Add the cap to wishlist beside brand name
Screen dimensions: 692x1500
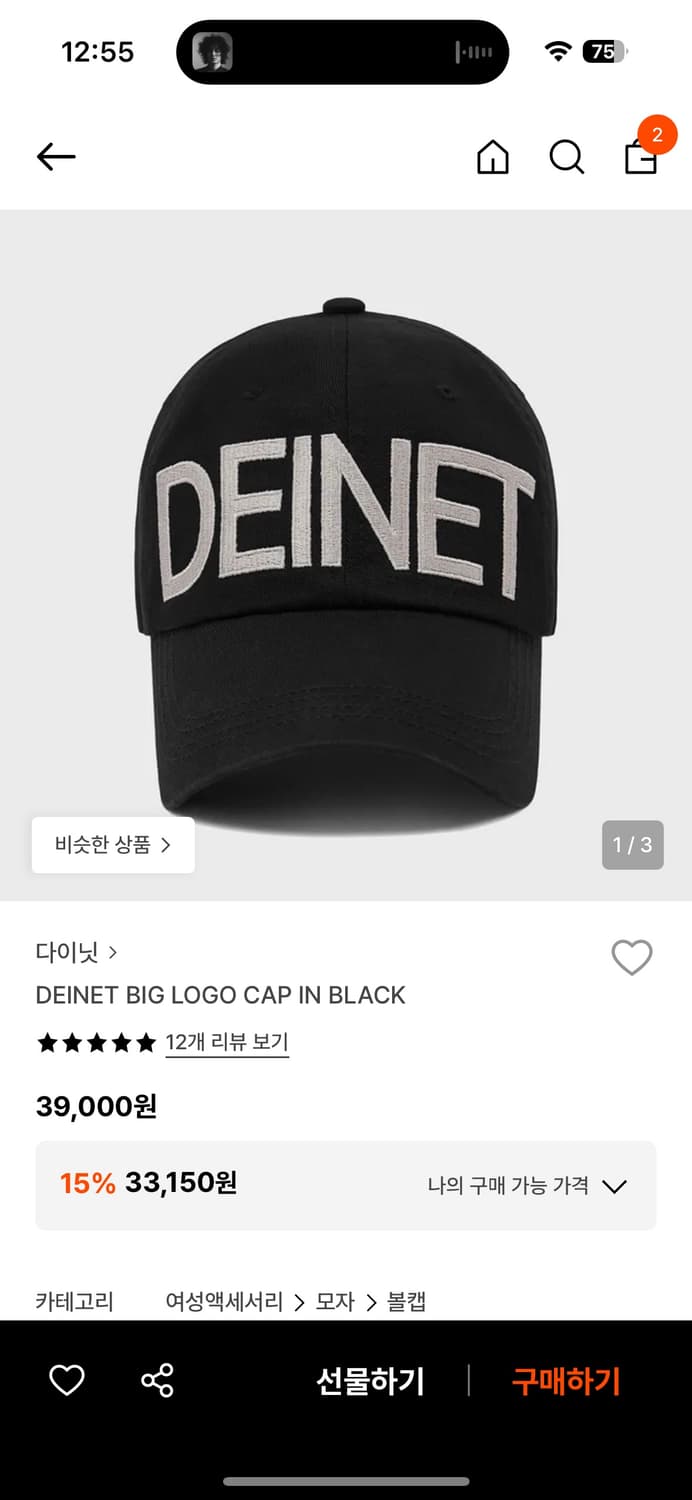[x=631, y=958]
